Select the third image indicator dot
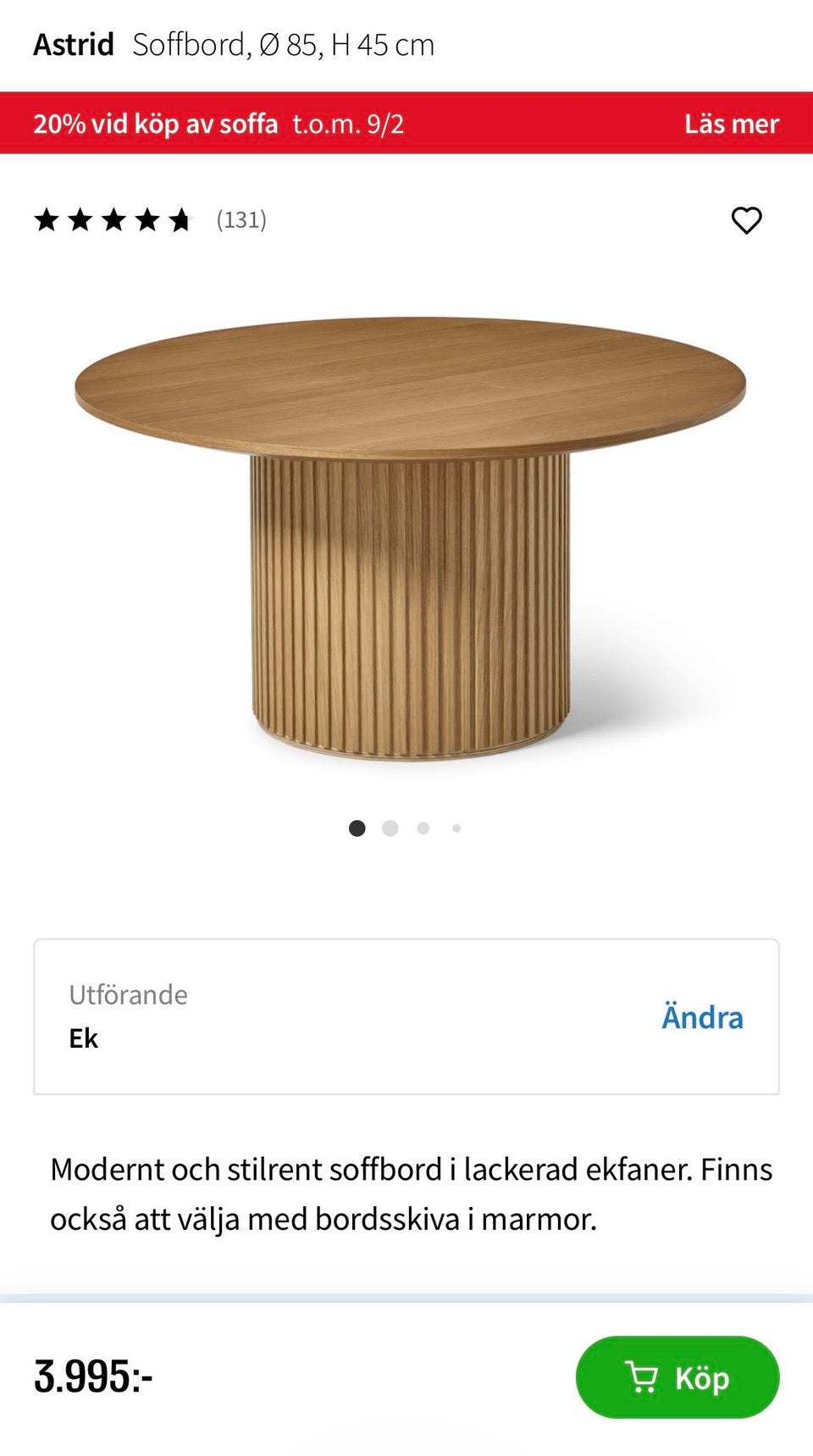Screen dimensions: 813x1456 pos(423,828)
